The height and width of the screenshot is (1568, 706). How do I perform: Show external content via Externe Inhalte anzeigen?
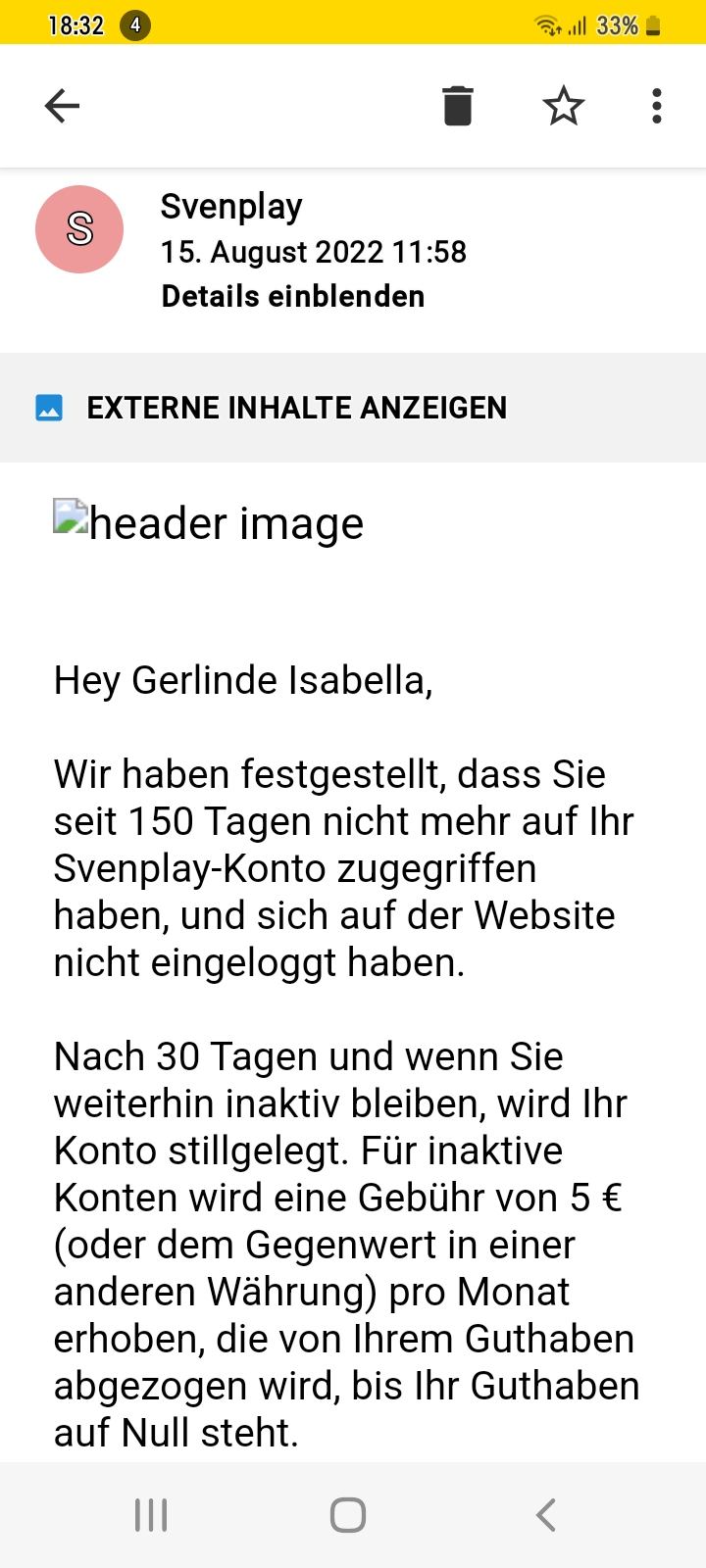click(x=296, y=408)
